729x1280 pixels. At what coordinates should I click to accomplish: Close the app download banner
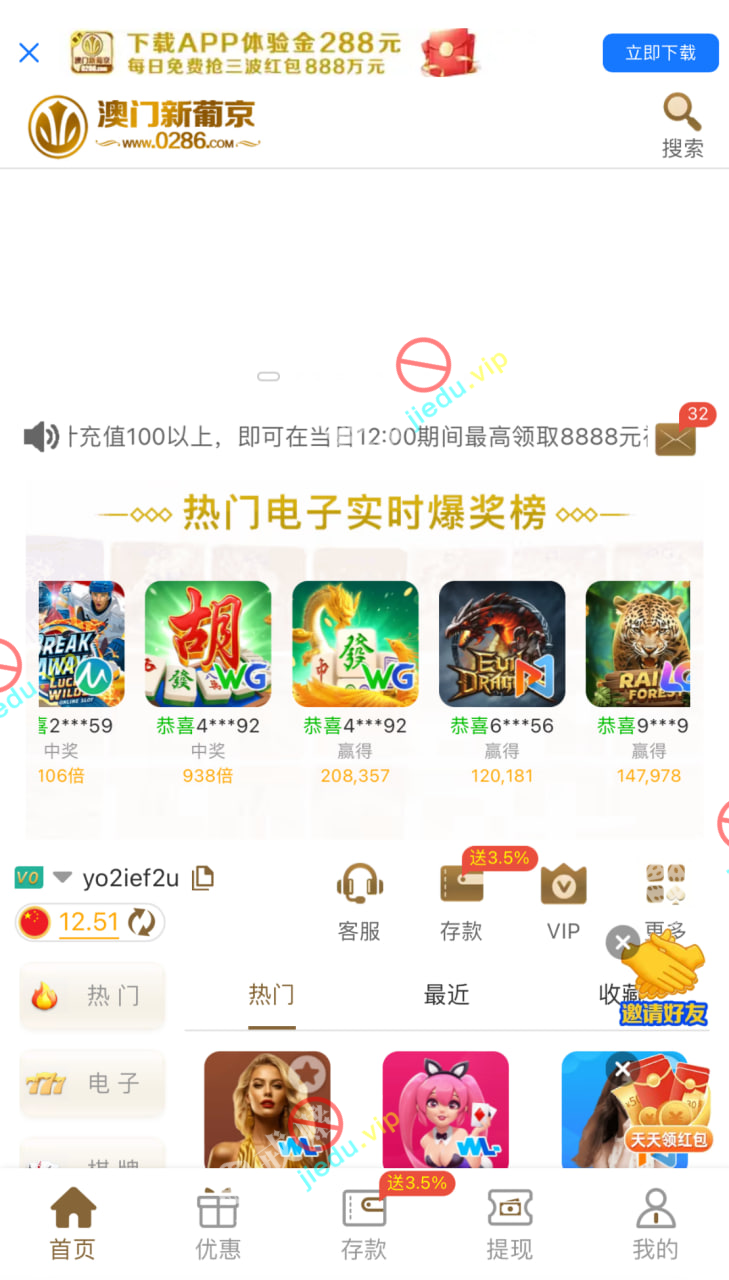29,53
